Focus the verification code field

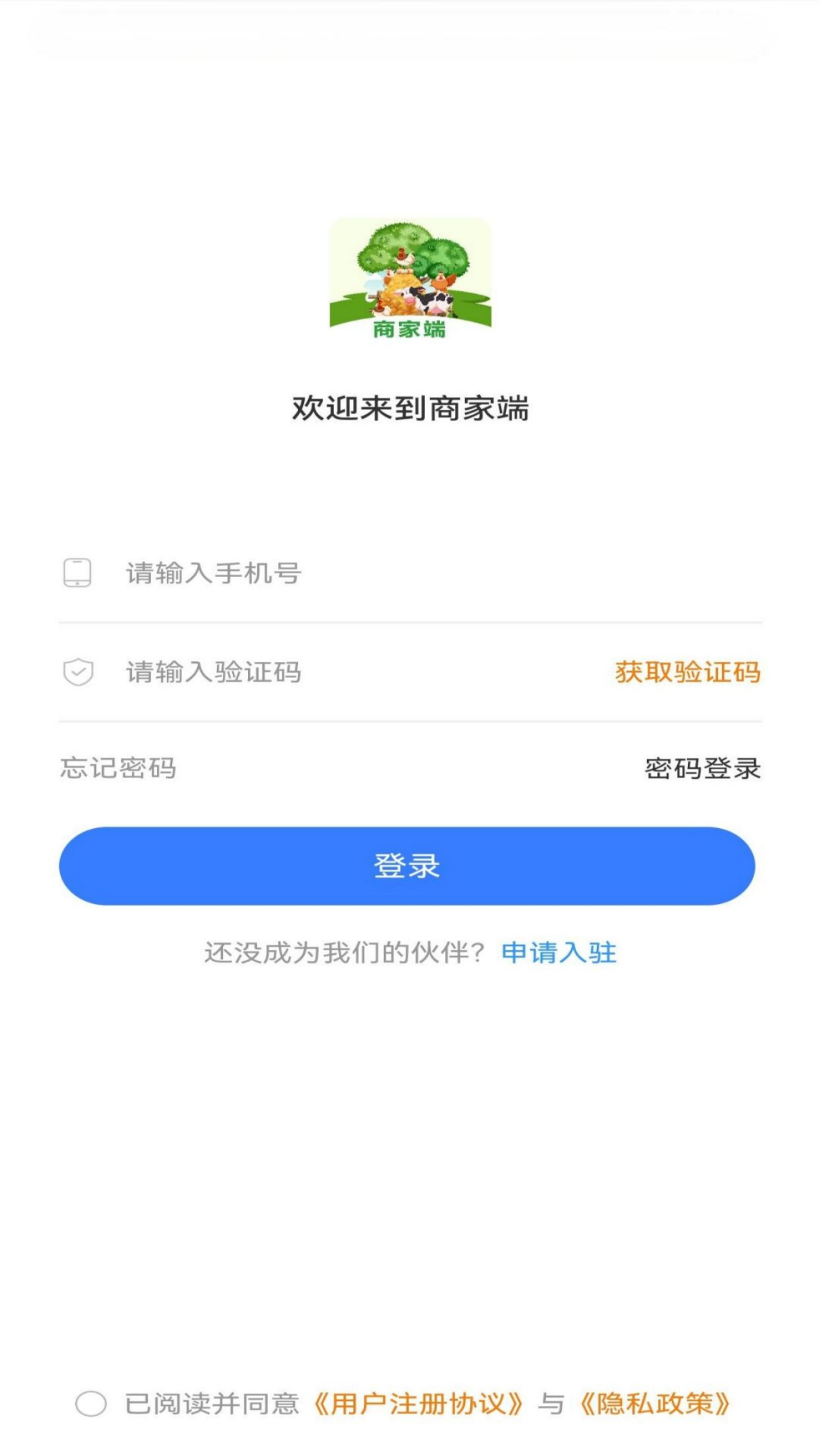[x=341, y=672]
